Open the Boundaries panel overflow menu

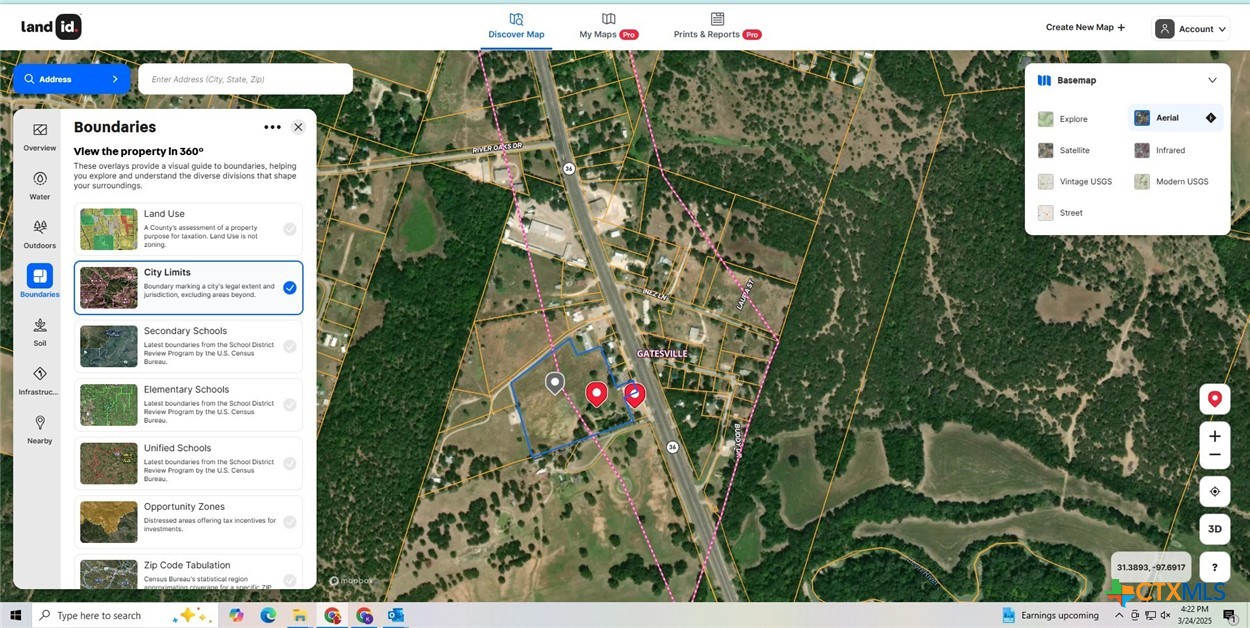click(272, 127)
